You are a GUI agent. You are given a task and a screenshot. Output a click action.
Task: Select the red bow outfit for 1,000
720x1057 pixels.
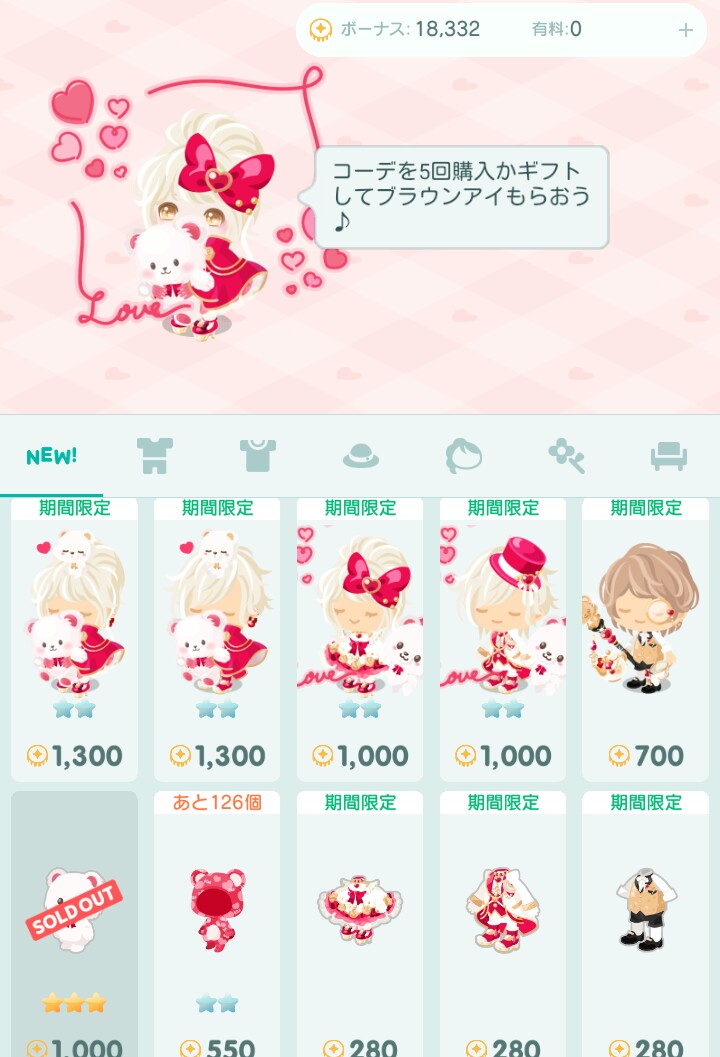[360, 640]
